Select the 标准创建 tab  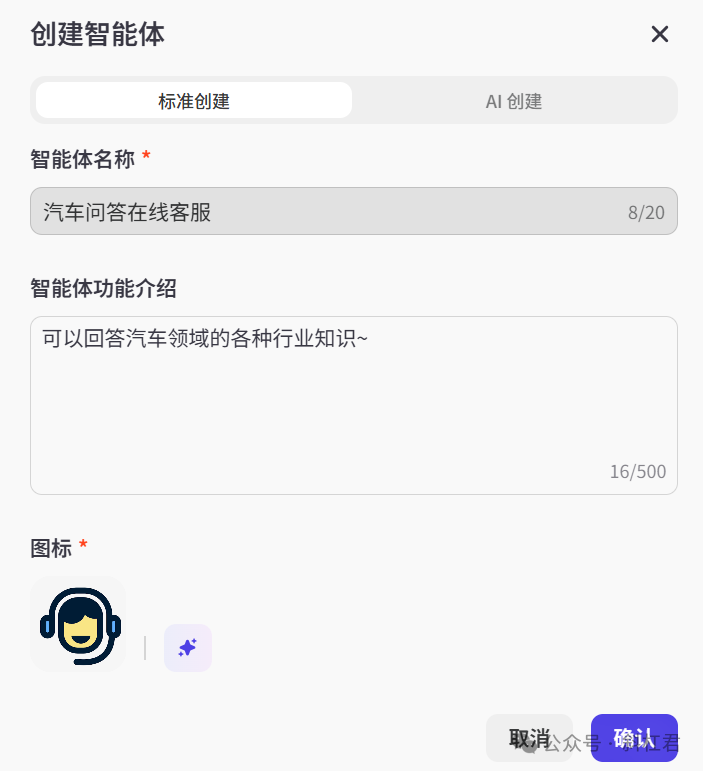pyautogui.click(x=194, y=101)
